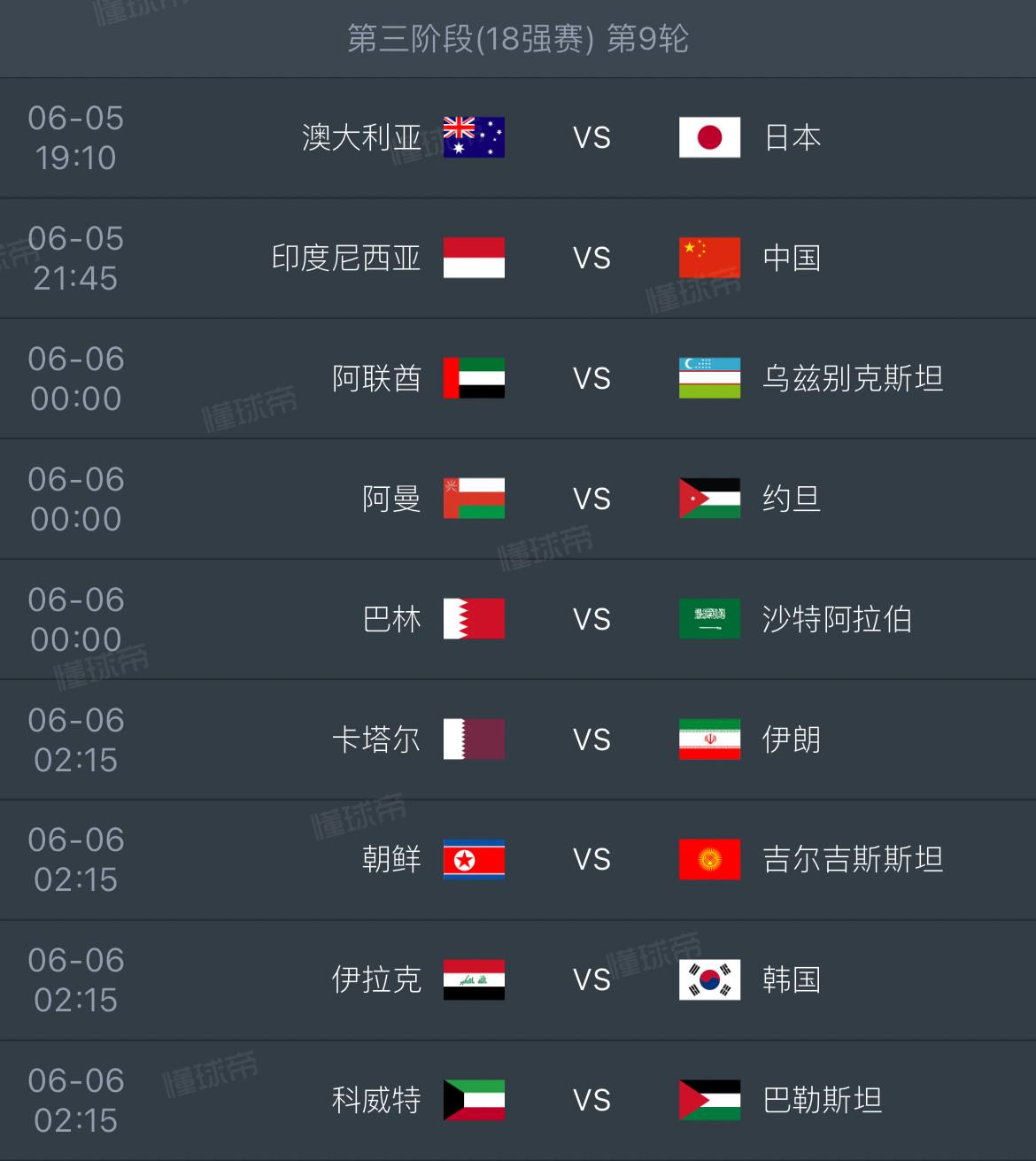Click the VS label between 卡塔尔 and 伊朗

pyautogui.click(x=591, y=739)
